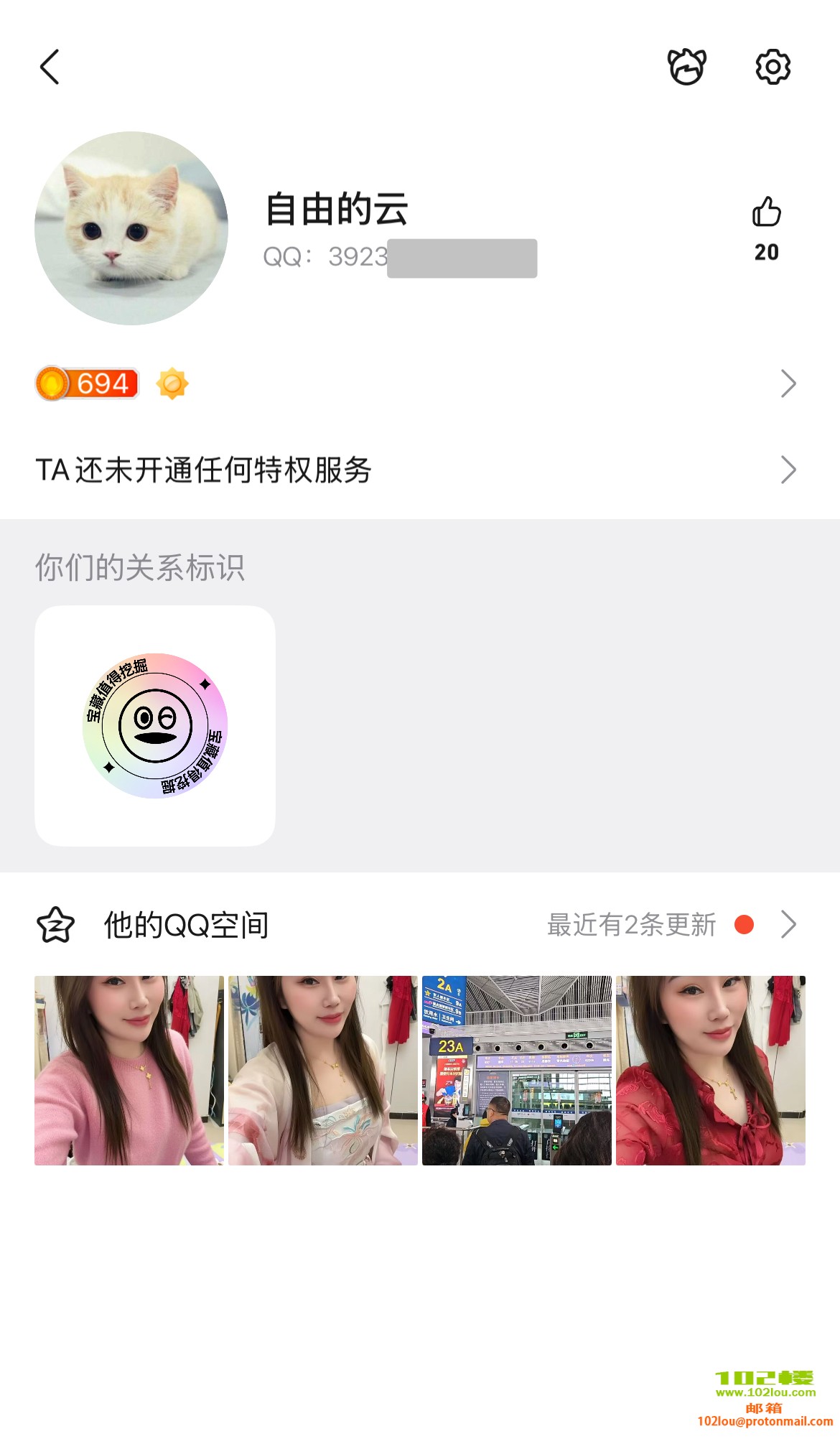View the red blouse photo
The width and height of the screenshot is (840, 1439).
pos(711,1071)
